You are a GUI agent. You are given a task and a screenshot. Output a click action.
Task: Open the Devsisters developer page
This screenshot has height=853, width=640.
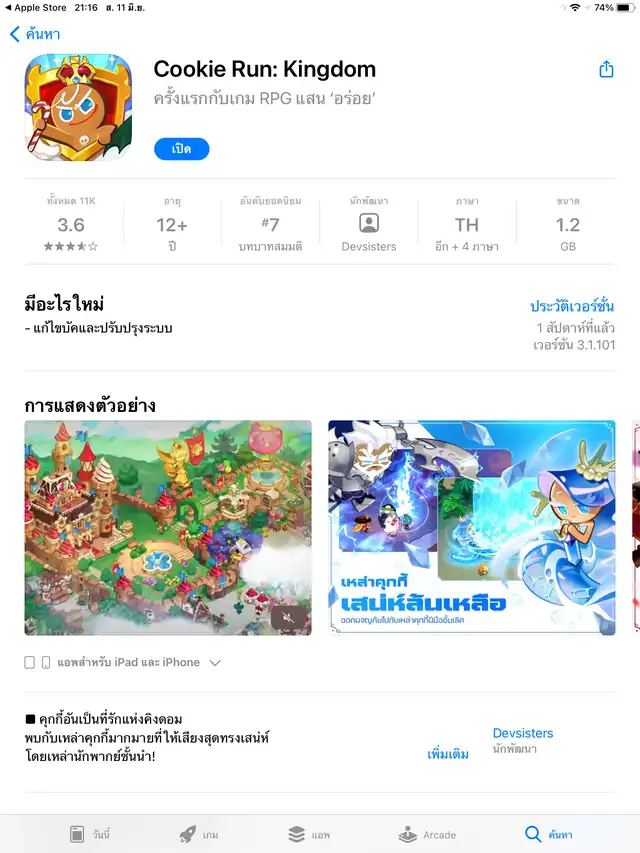pyautogui.click(x=522, y=740)
